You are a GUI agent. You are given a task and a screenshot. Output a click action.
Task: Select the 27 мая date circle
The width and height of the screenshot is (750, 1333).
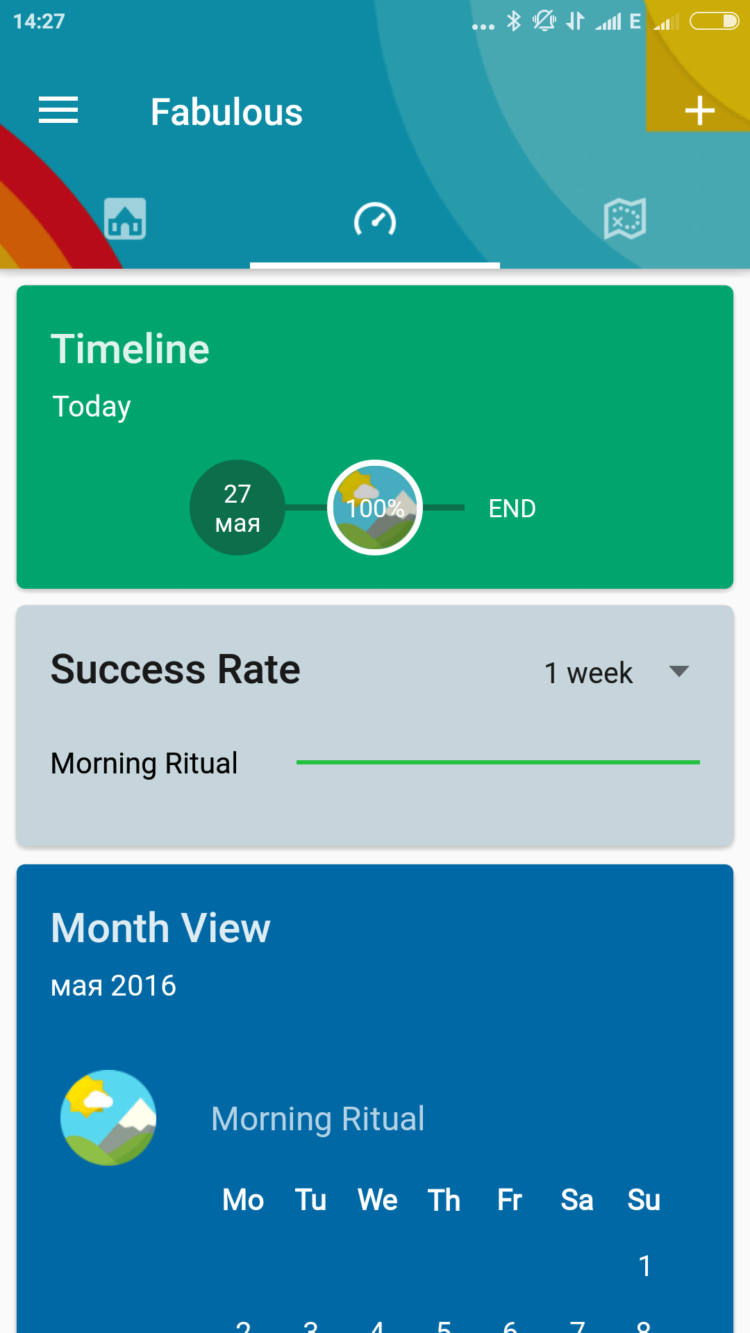click(237, 508)
